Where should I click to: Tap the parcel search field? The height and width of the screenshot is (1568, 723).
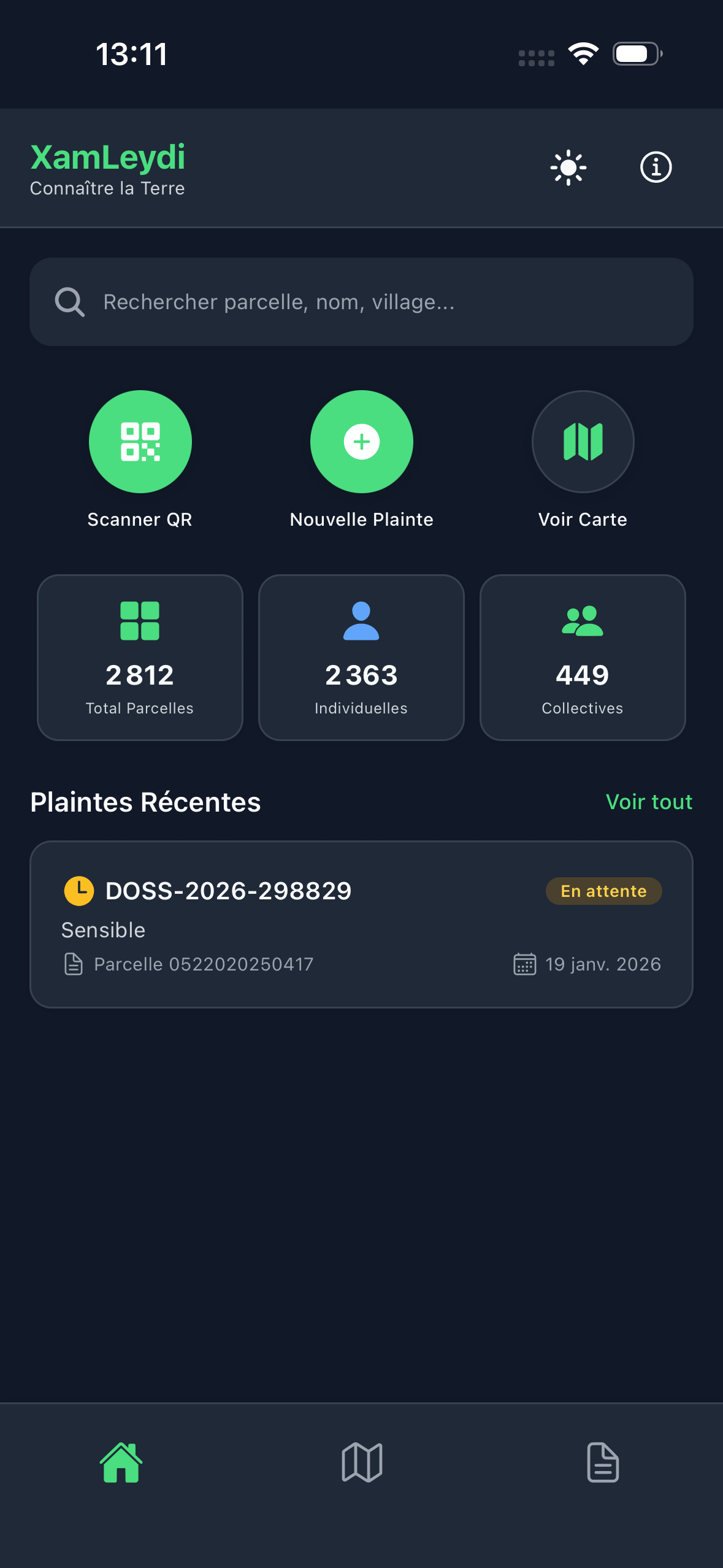[x=361, y=302]
